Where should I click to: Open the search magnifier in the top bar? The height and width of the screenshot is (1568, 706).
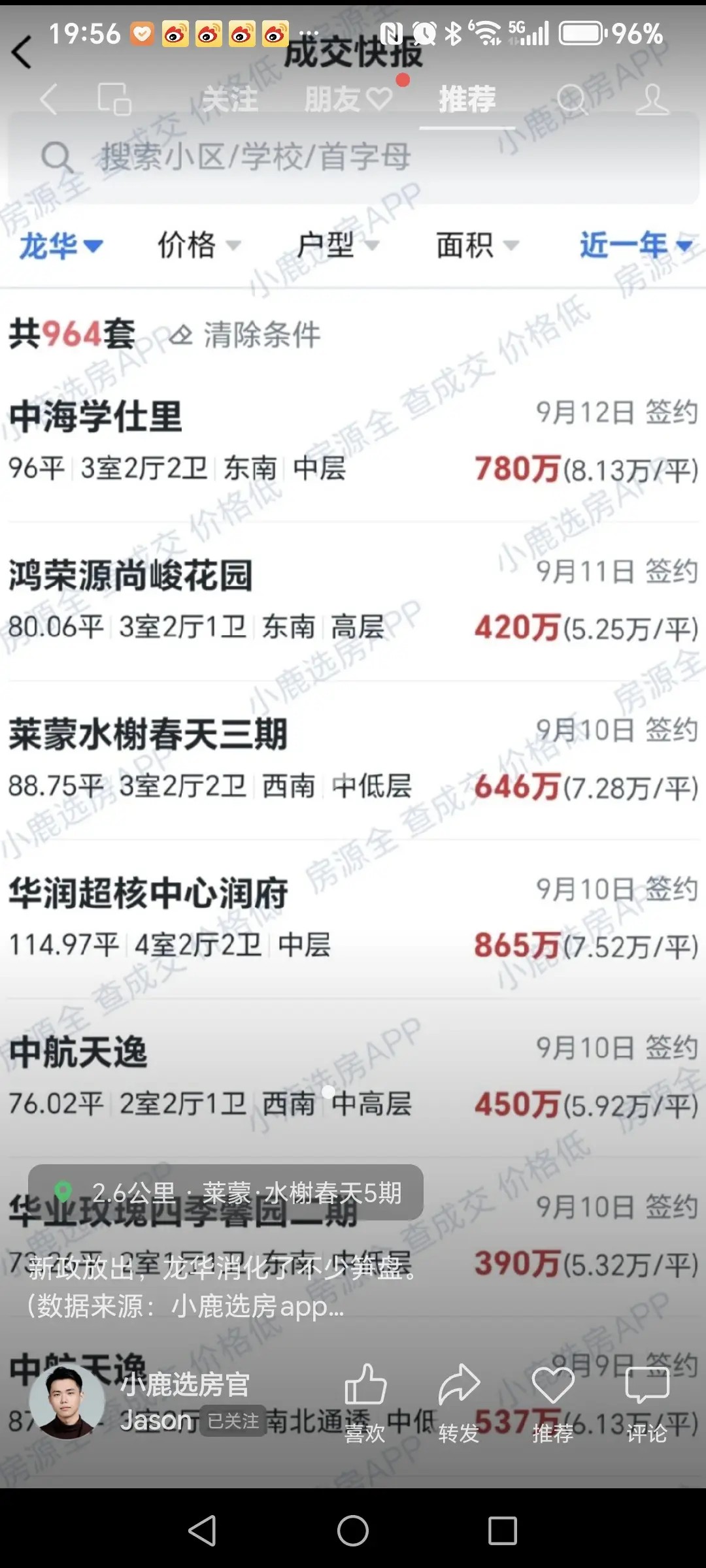[572, 100]
